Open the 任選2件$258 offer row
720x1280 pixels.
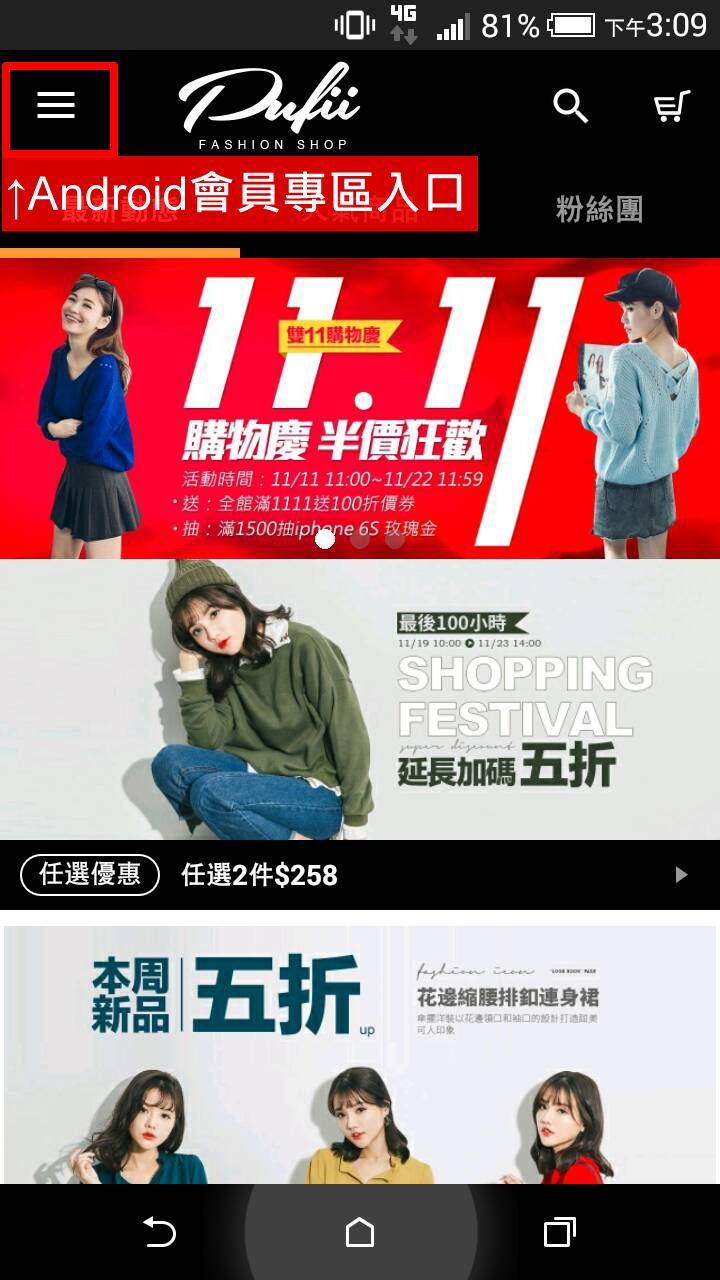(360, 875)
